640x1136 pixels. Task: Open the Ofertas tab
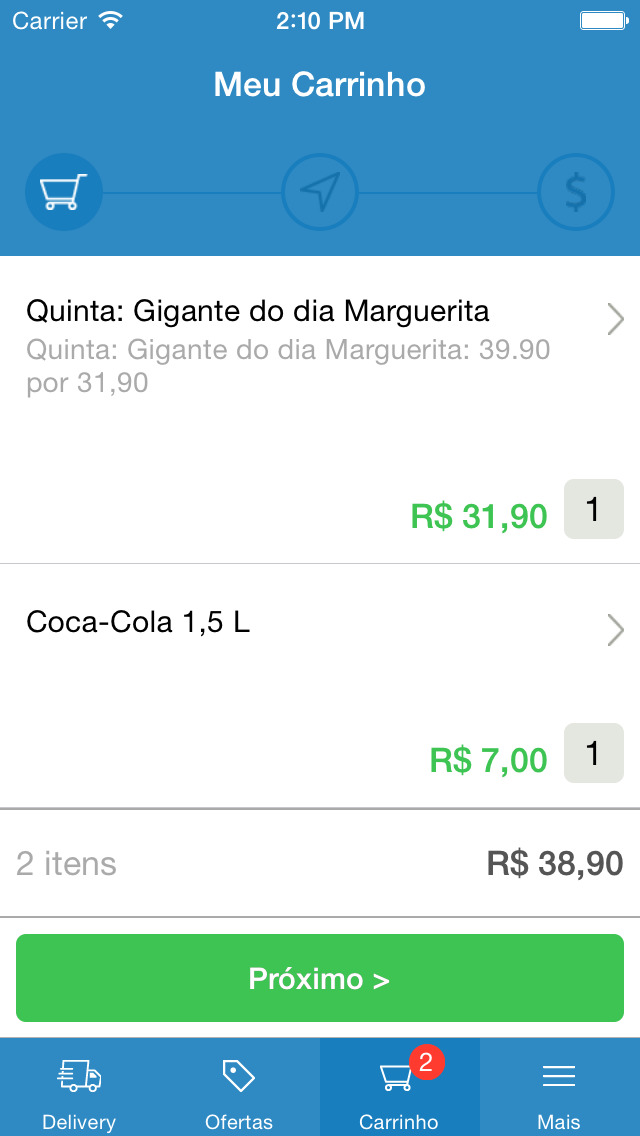240,1087
